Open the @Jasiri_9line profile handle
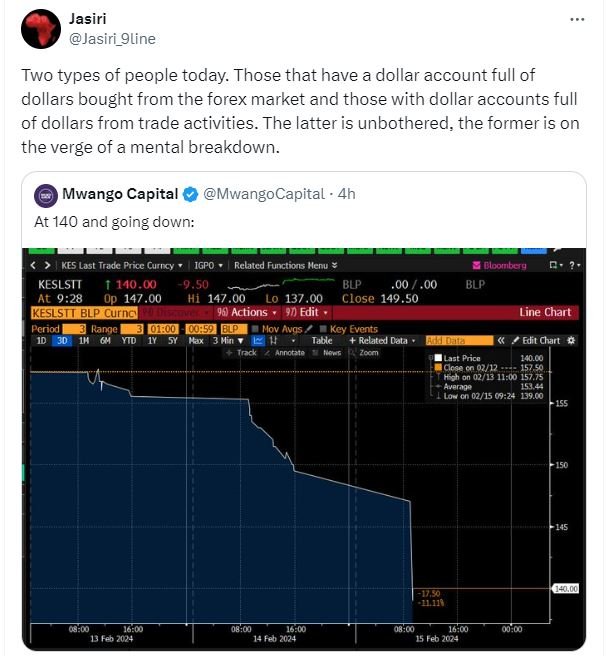The width and height of the screenshot is (609, 656). pyautogui.click(x=111, y=38)
